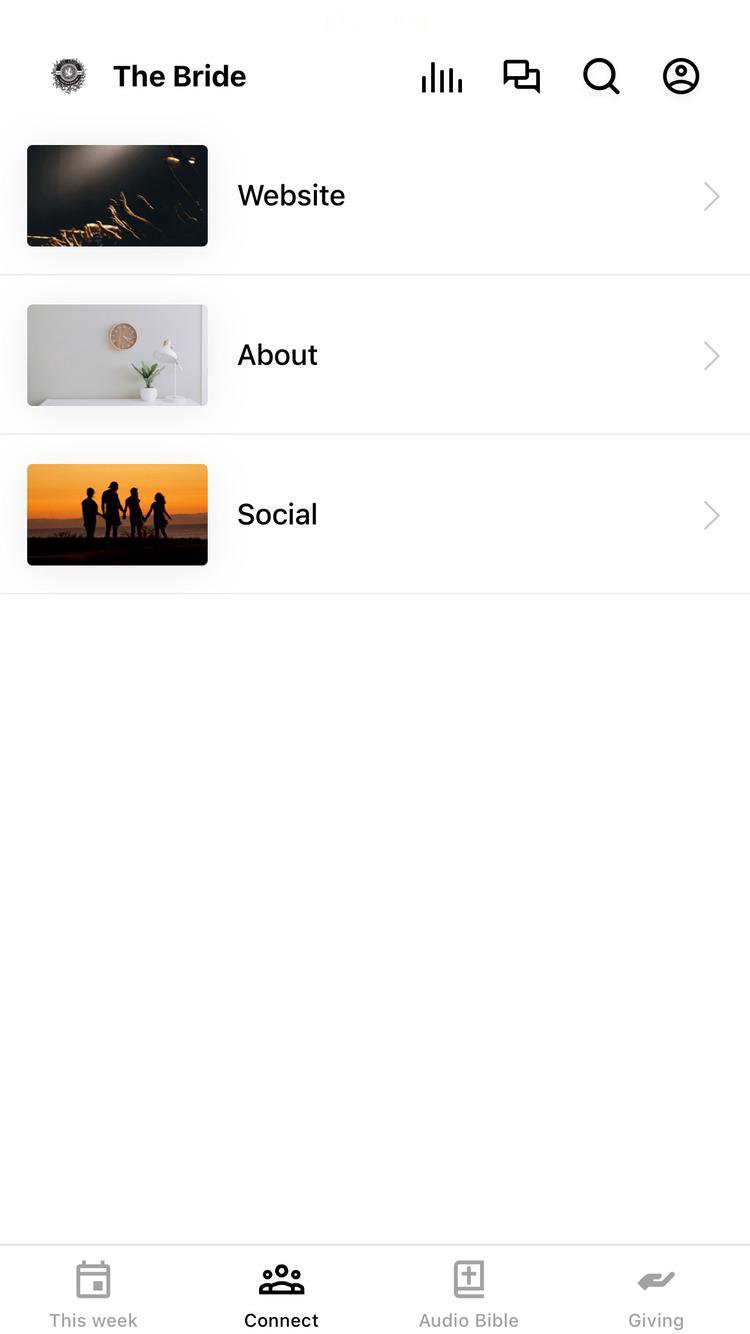The height and width of the screenshot is (1334, 750).
Task: Open the Website row
Action: point(374,196)
